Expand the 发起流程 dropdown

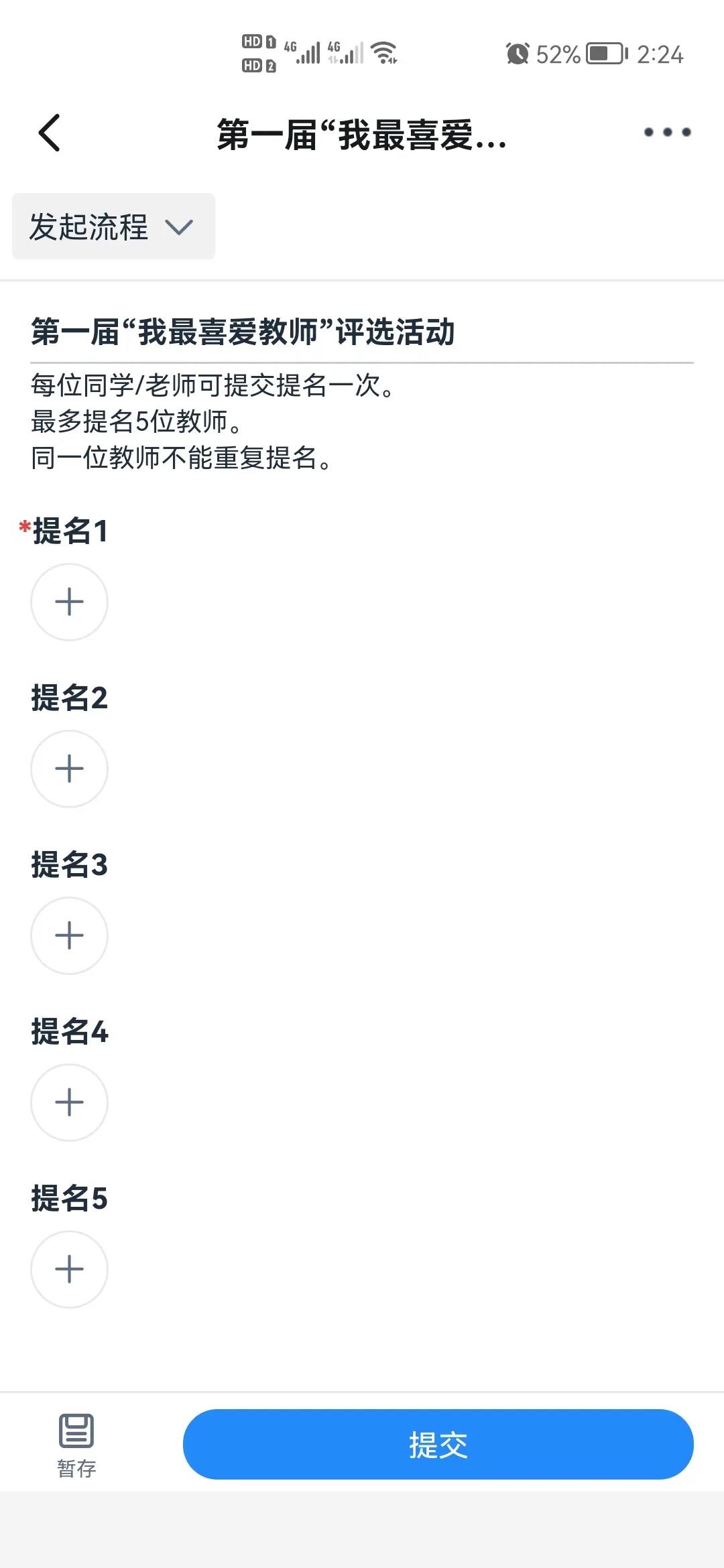click(x=113, y=226)
